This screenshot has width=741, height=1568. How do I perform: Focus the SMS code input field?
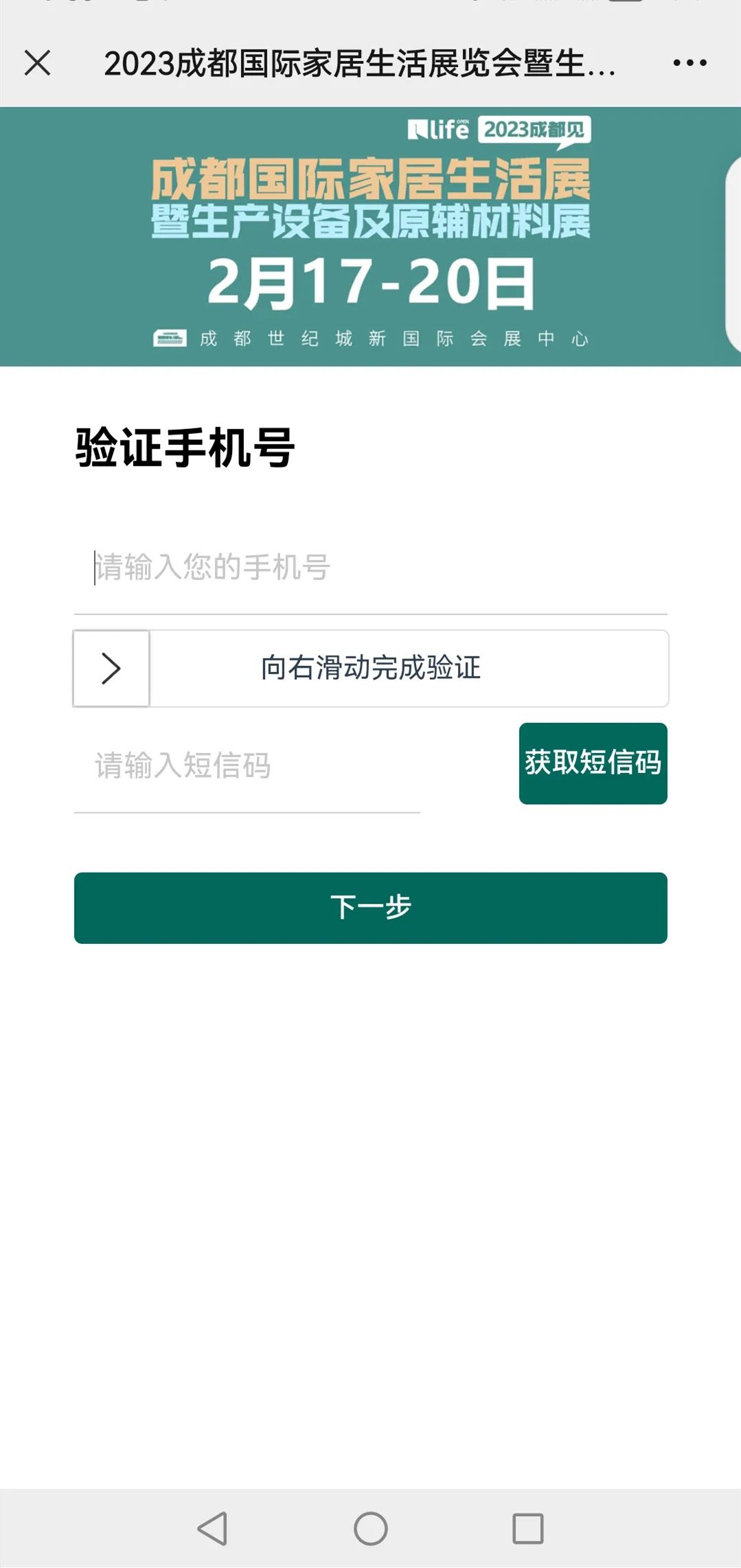click(247, 765)
